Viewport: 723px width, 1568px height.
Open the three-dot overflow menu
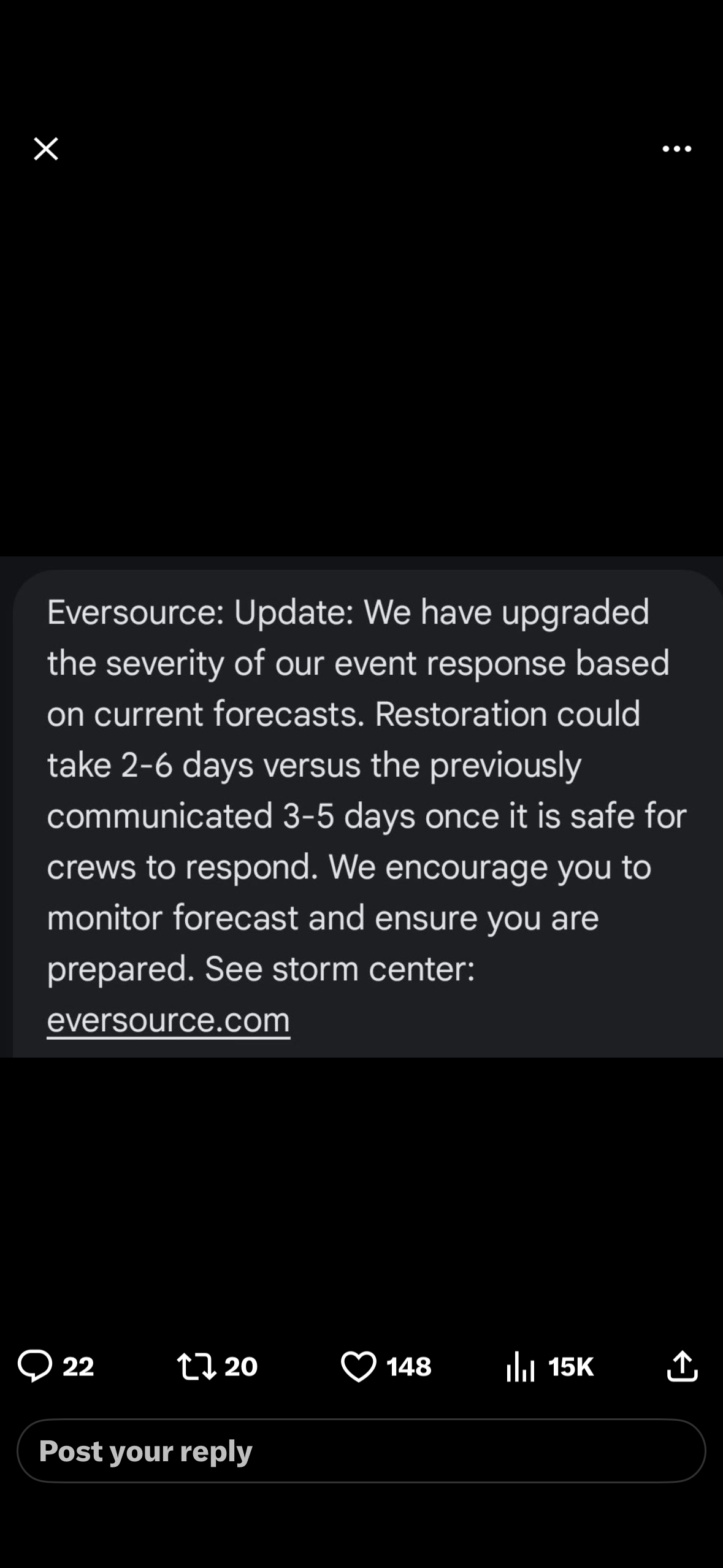(676, 148)
